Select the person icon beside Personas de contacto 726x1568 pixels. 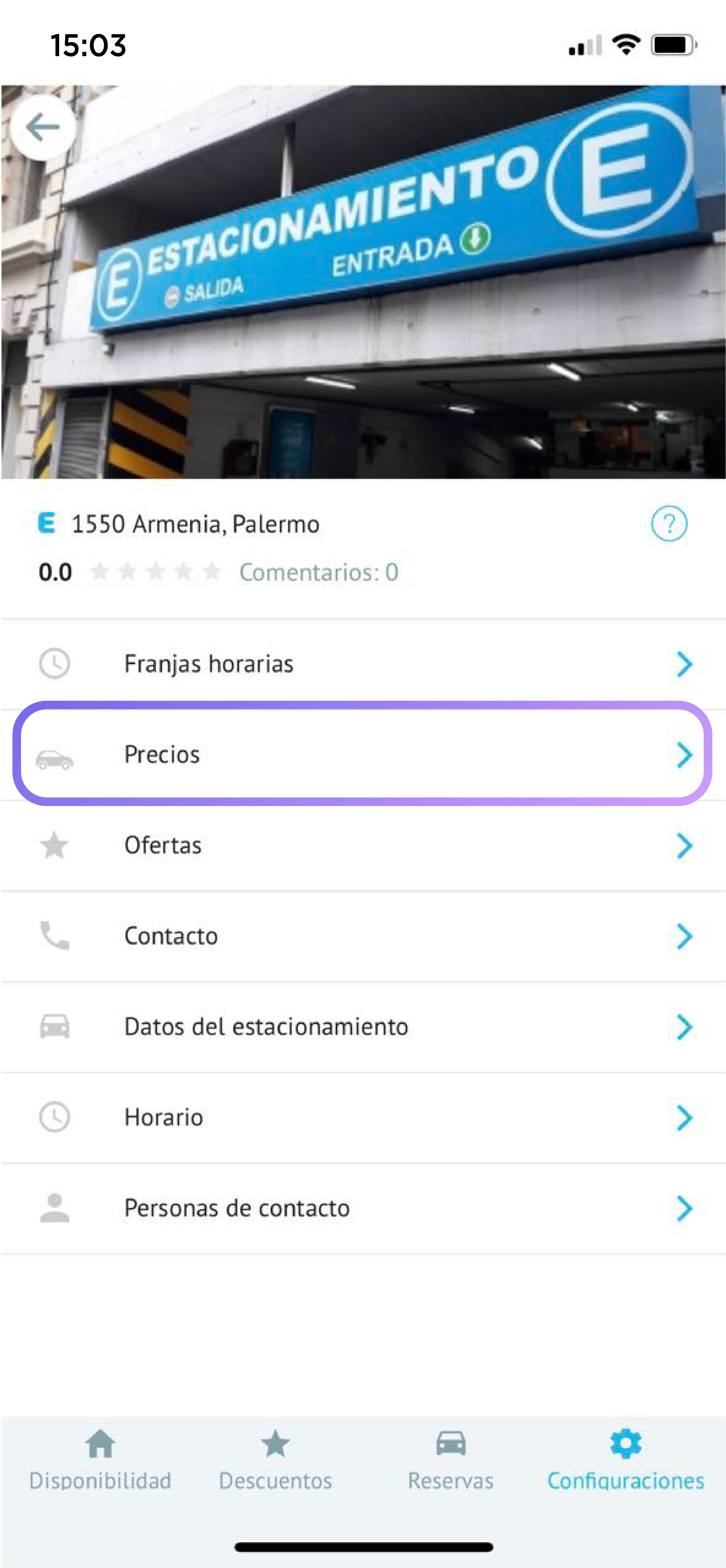click(x=55, y=1208)
